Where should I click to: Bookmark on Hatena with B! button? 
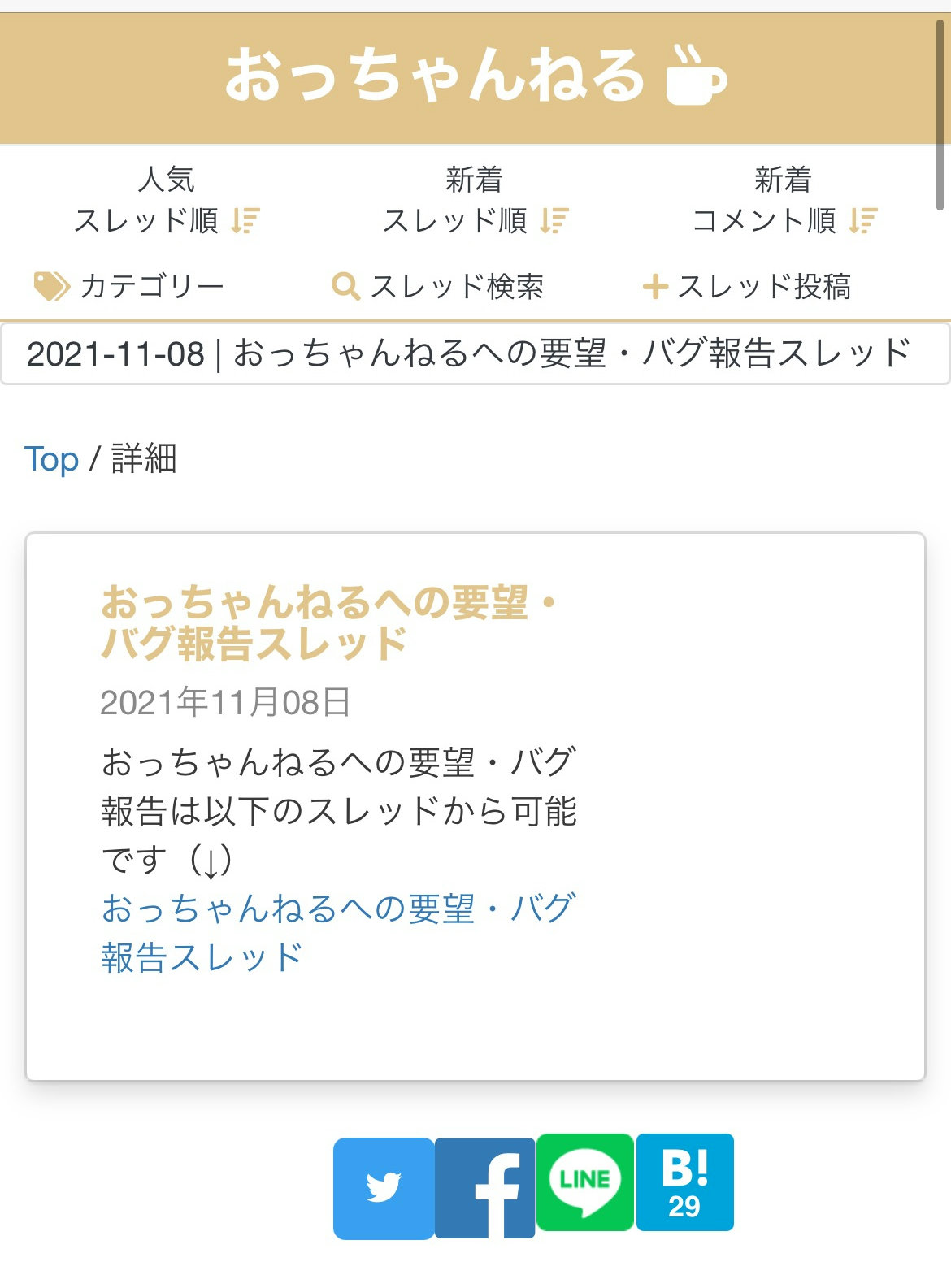click(x=684, y=1182)
